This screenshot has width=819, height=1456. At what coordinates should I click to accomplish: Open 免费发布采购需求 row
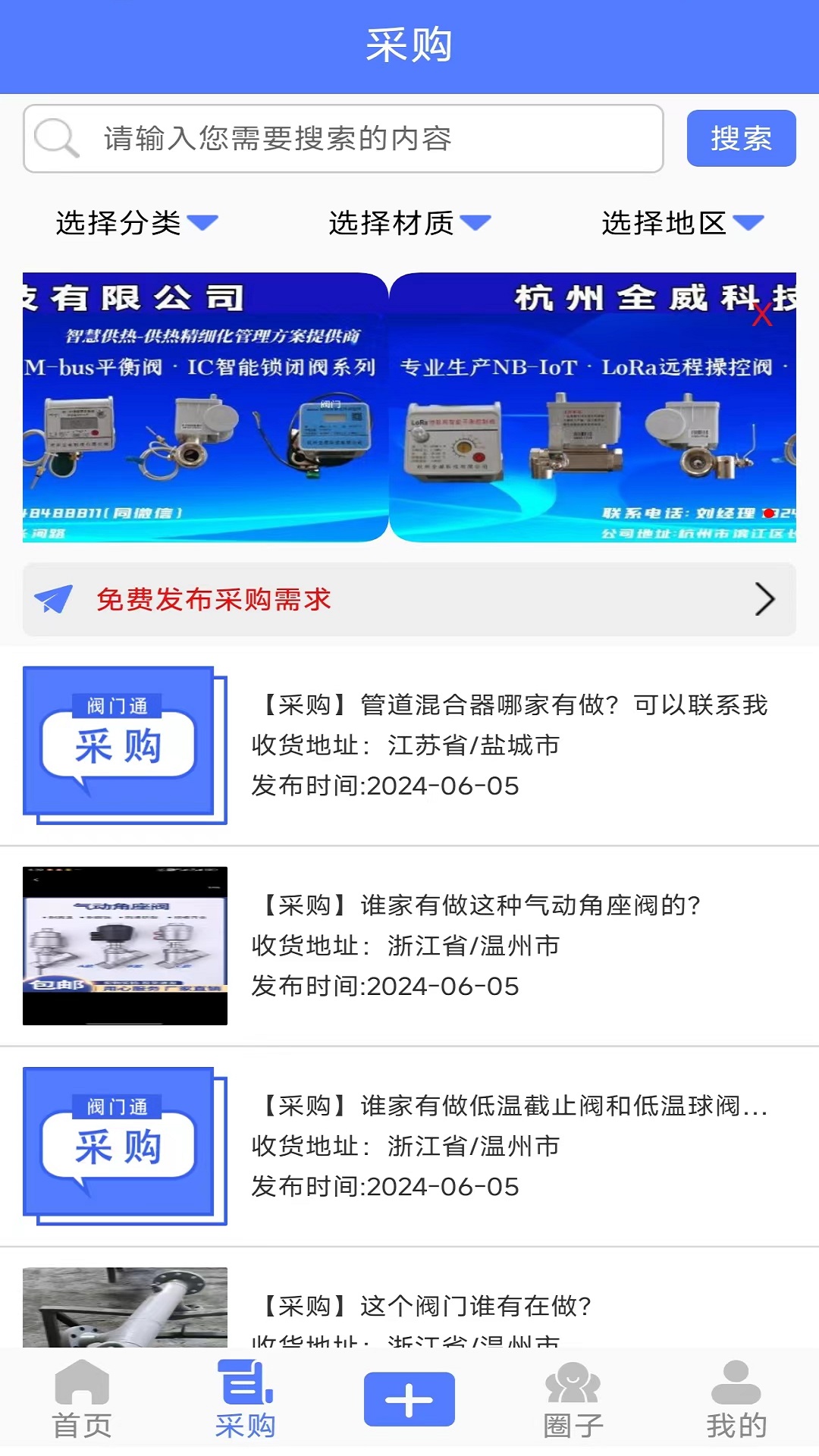click(409, 600)
